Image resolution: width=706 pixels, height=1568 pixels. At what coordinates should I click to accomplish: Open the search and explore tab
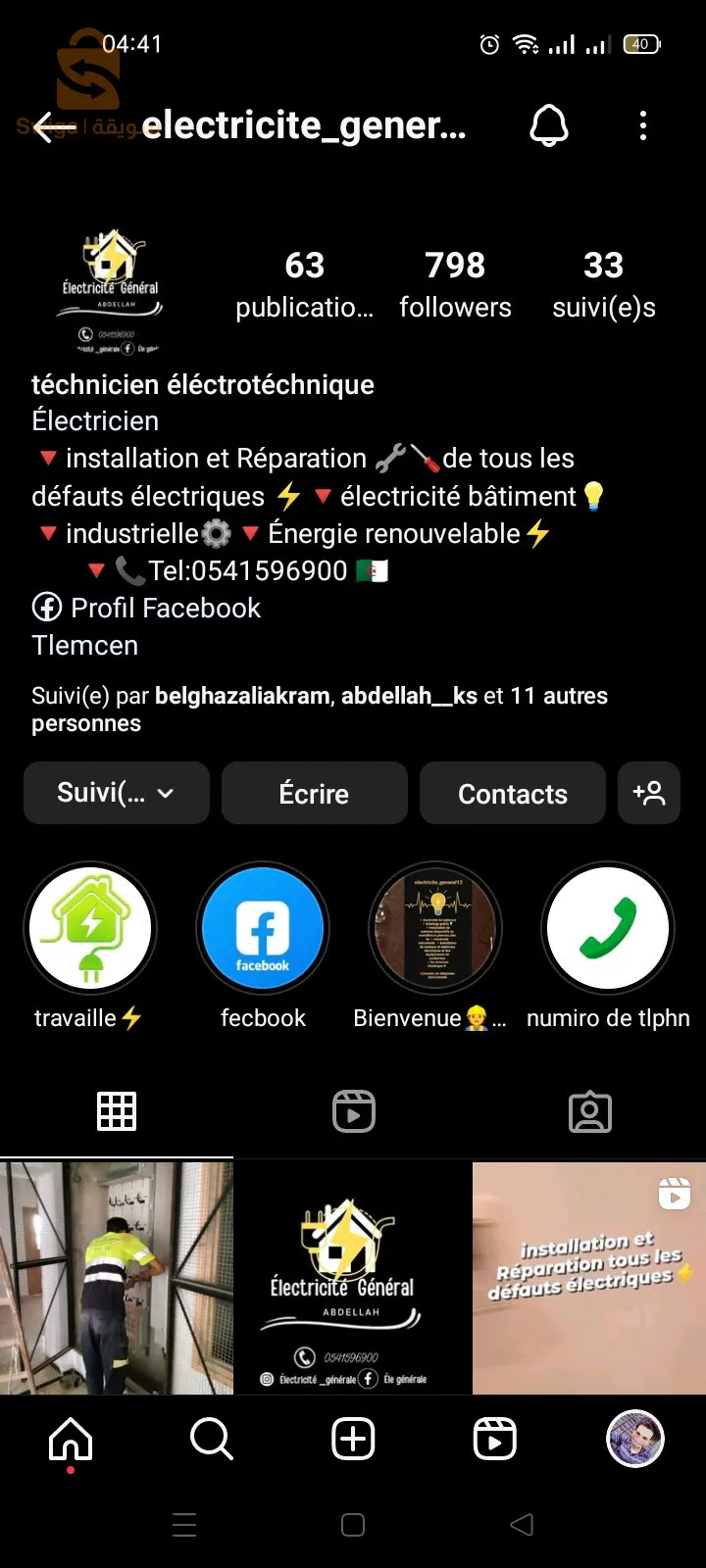point(212,1439)
